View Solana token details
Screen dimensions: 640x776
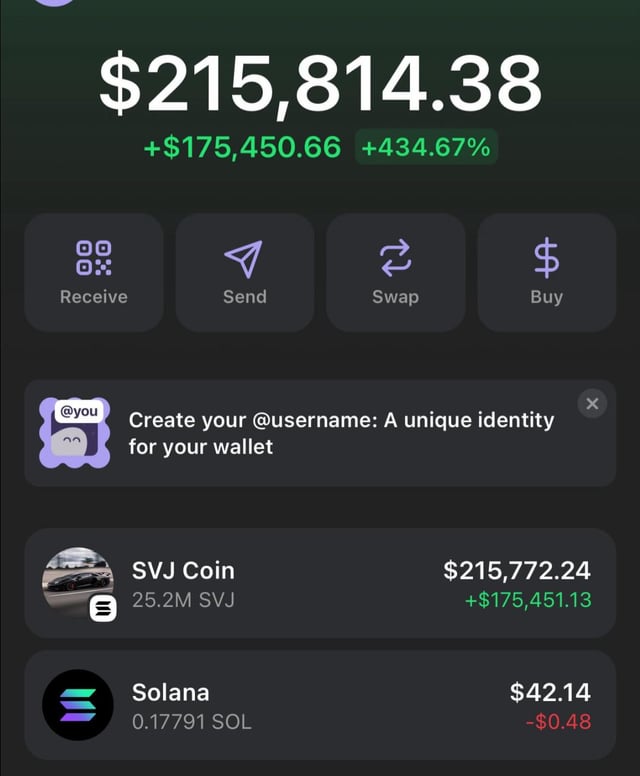[x=320, y=705]
